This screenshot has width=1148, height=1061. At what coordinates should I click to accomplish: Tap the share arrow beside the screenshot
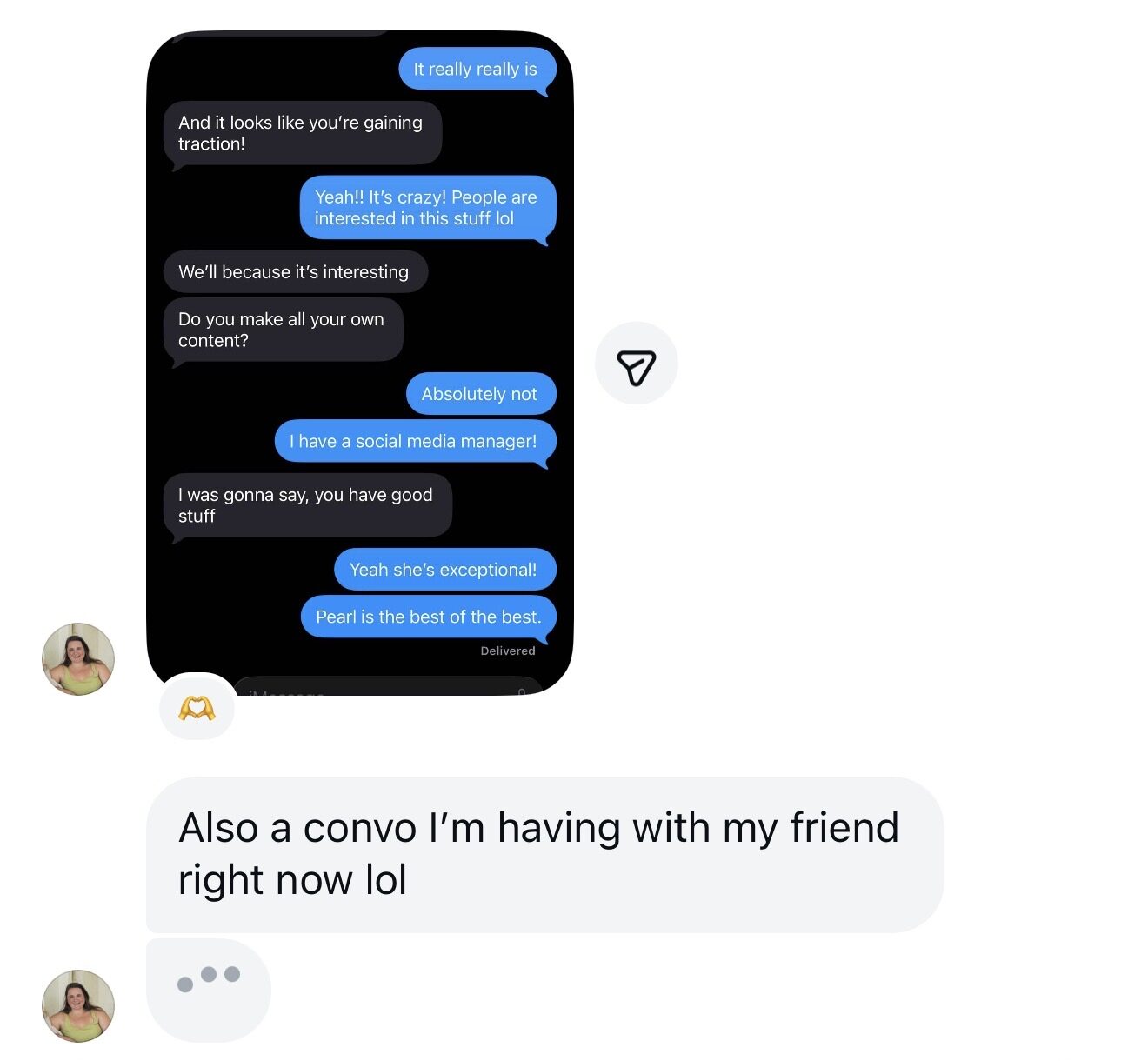click(636, 364)
